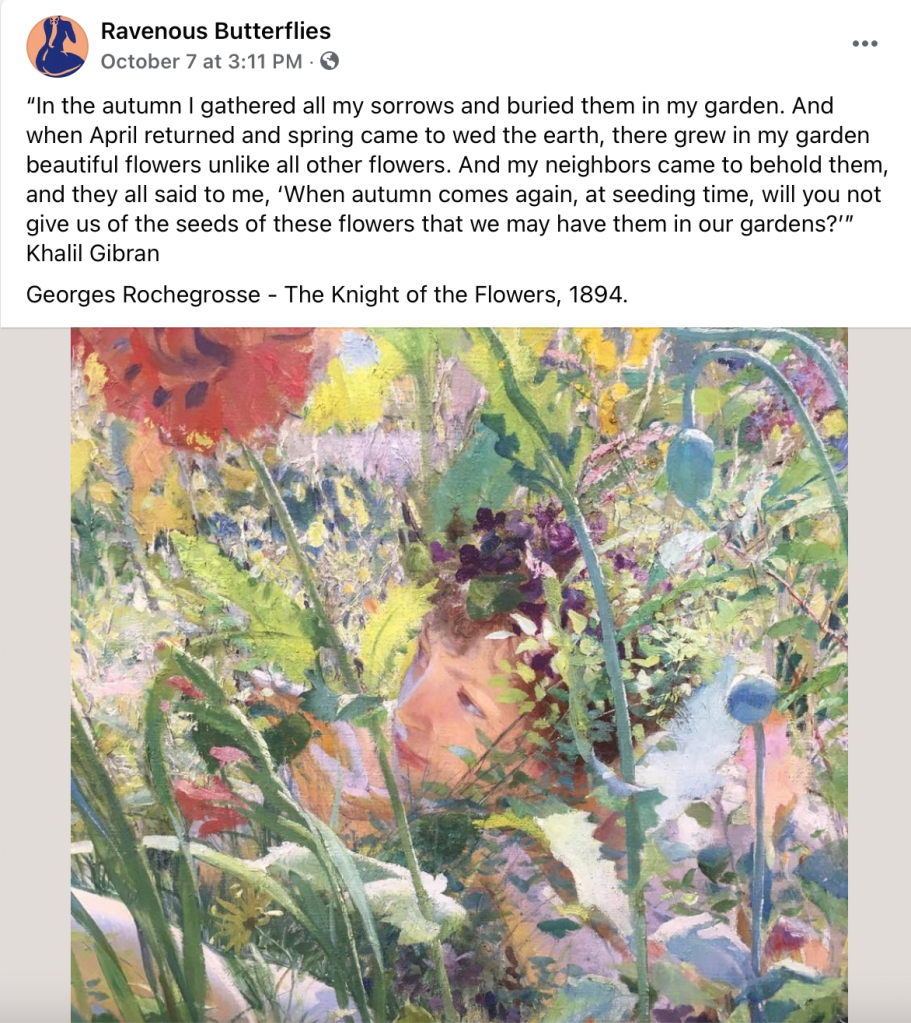This screenshot has height=1023, width=911.
Task: Open the post's three-dot options menu
Action: [x=865, y=44]
